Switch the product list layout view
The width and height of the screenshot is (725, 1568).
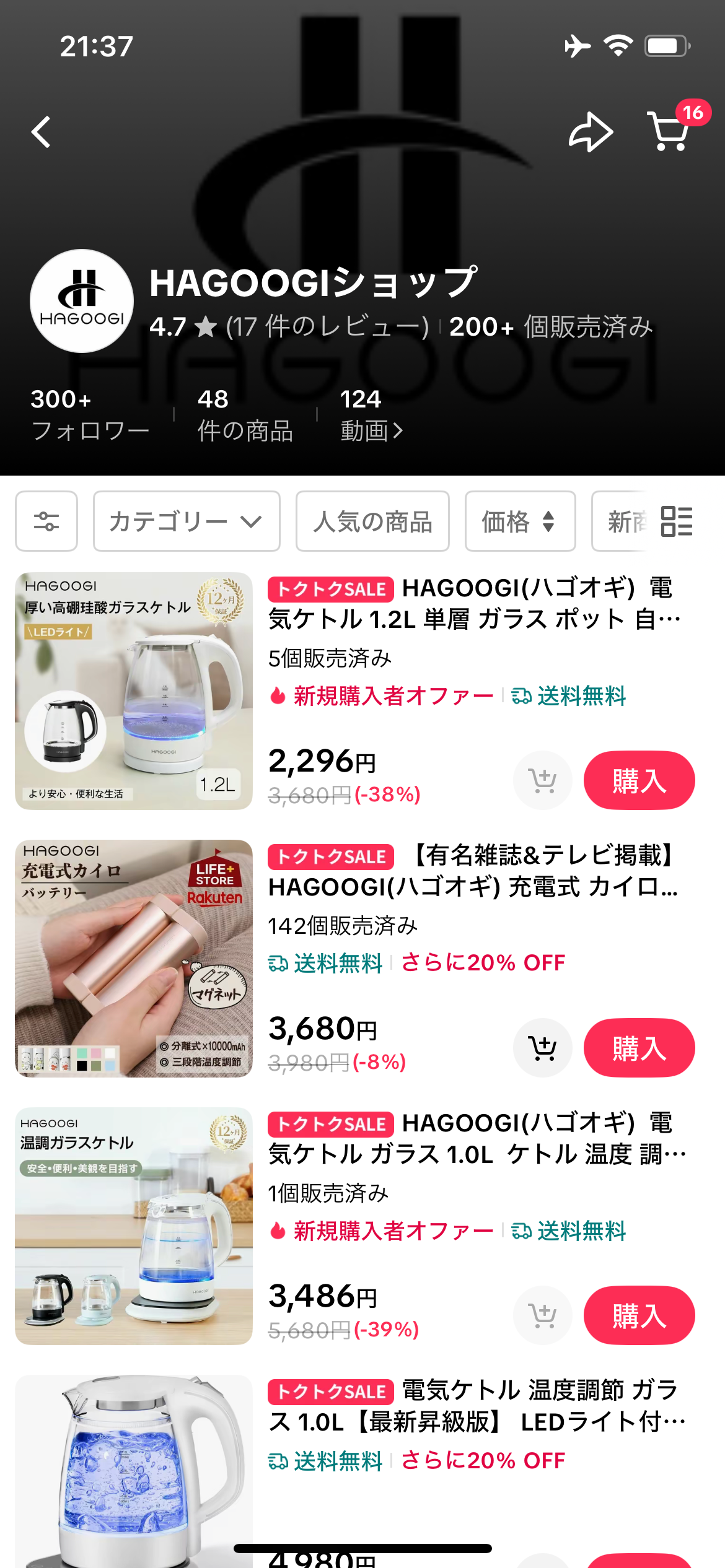coord(677,521)
